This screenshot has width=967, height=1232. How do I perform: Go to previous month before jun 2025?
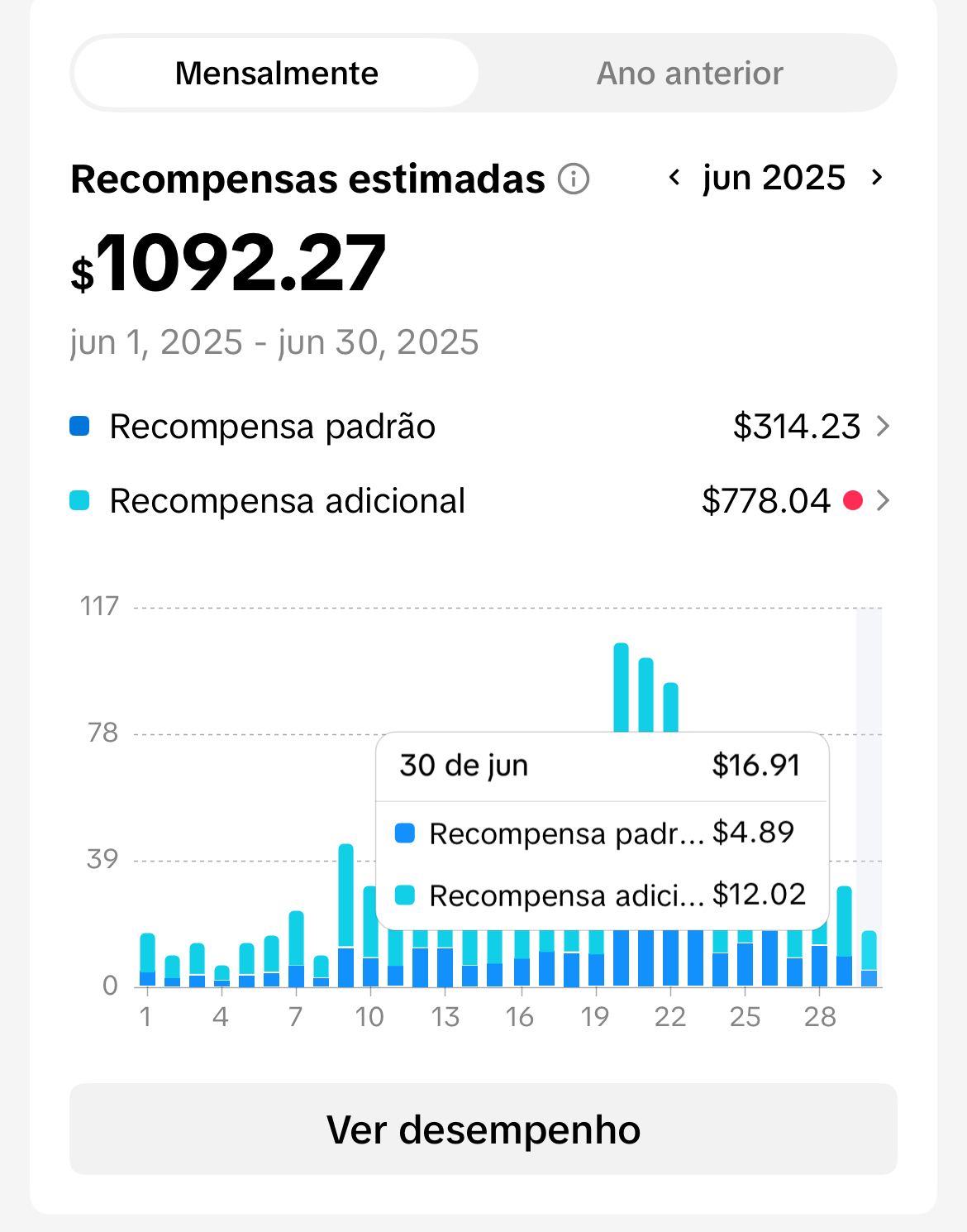click(x=674, y=178)
